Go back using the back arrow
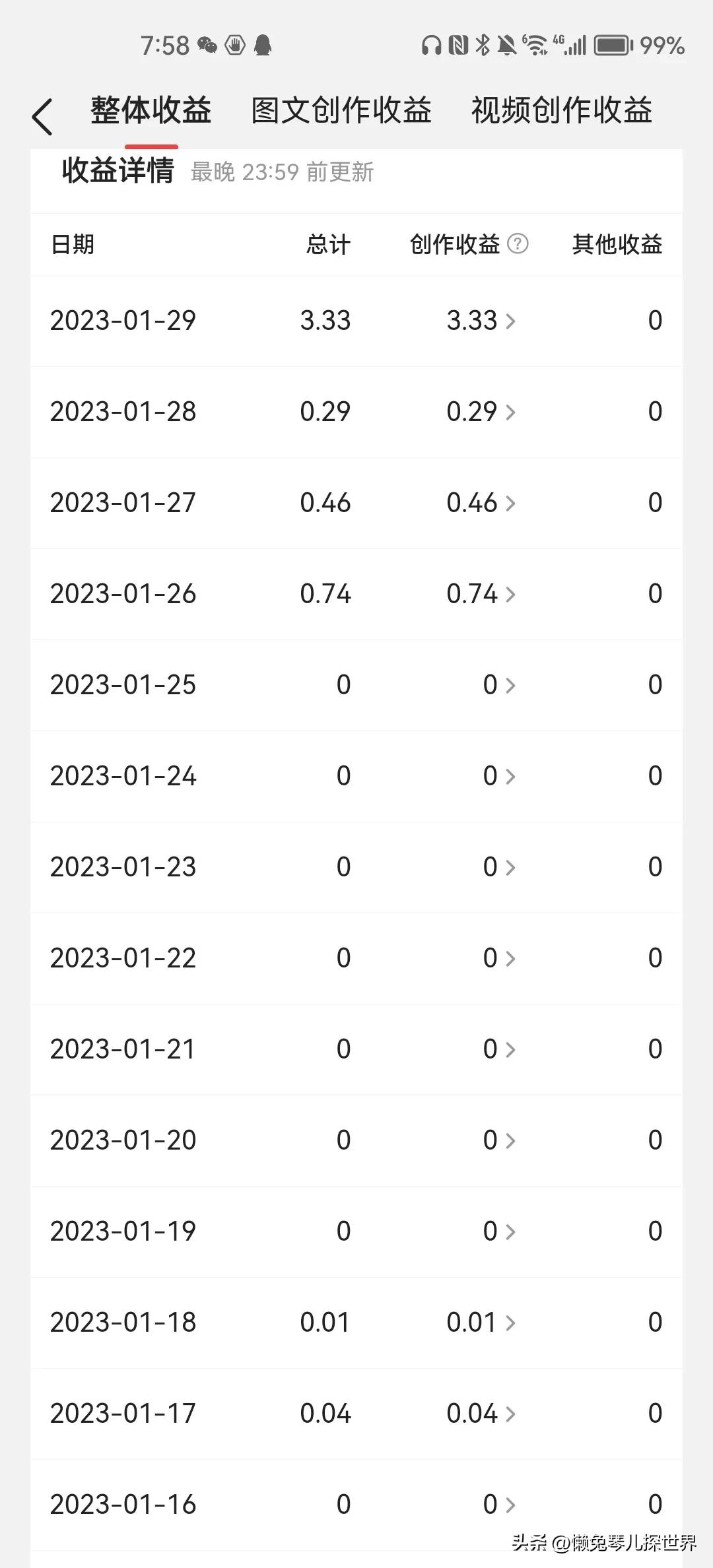This screenshot has height=1568, width=713. pyautogui.click(x=42, y=117)
